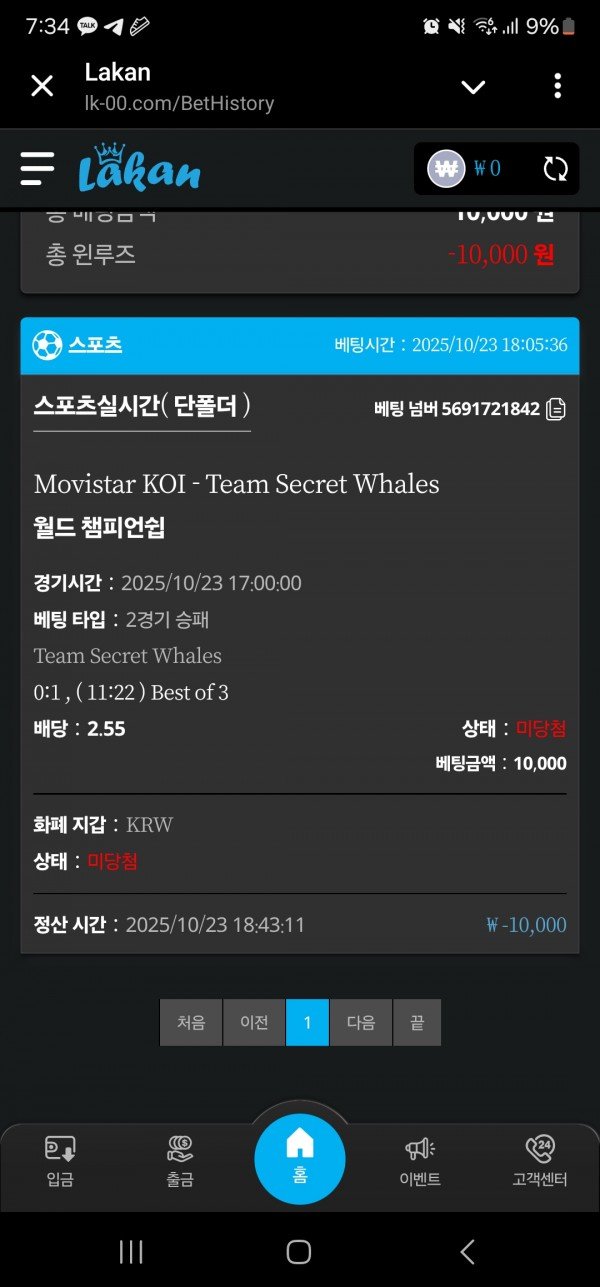Viewport: 600px width, 1287px height.
Task: Open the 출금 withdrawal tab
Action: [x=180, y=1161]
